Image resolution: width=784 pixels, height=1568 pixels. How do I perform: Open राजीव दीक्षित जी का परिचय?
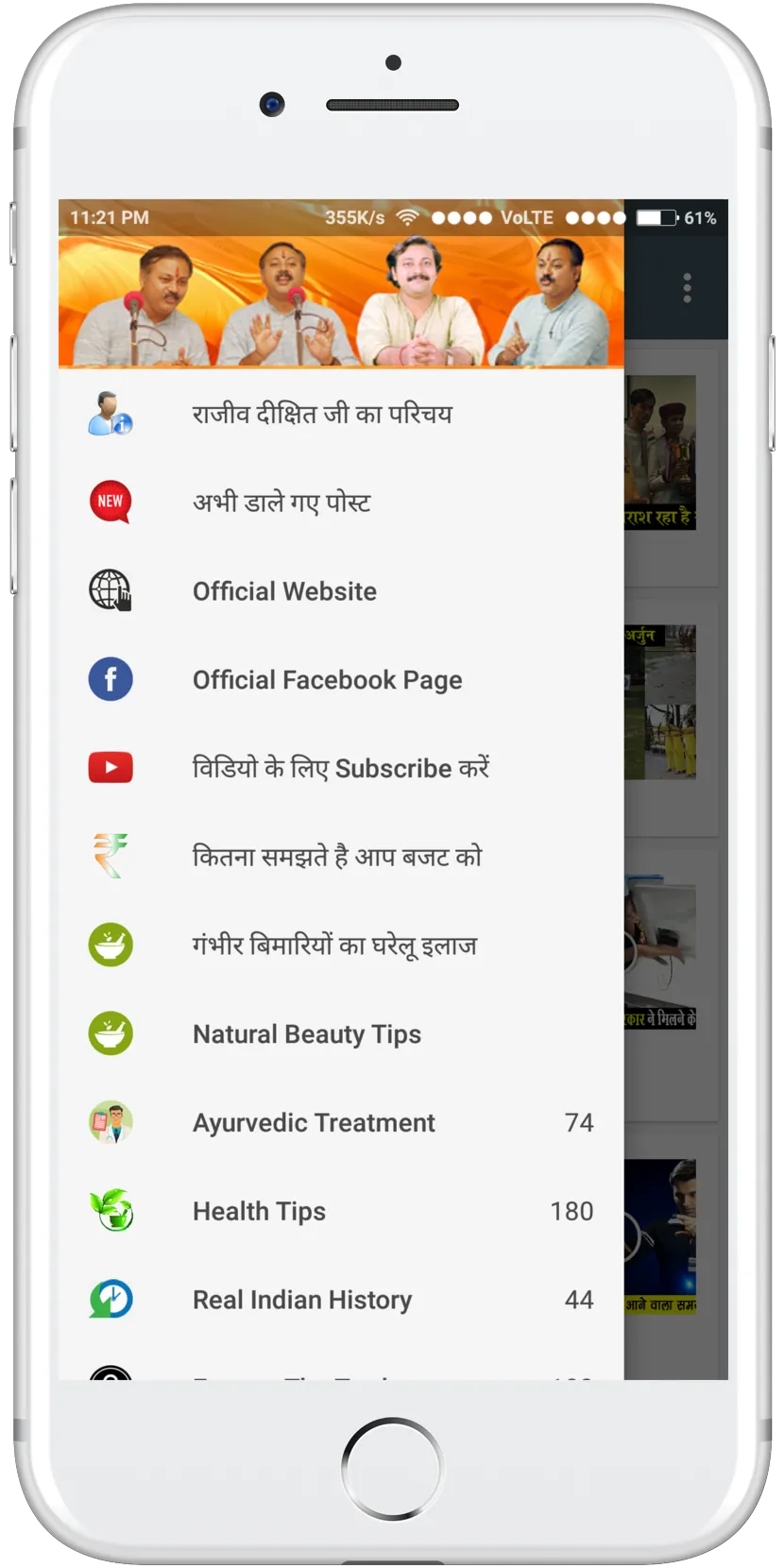(322, 414)
